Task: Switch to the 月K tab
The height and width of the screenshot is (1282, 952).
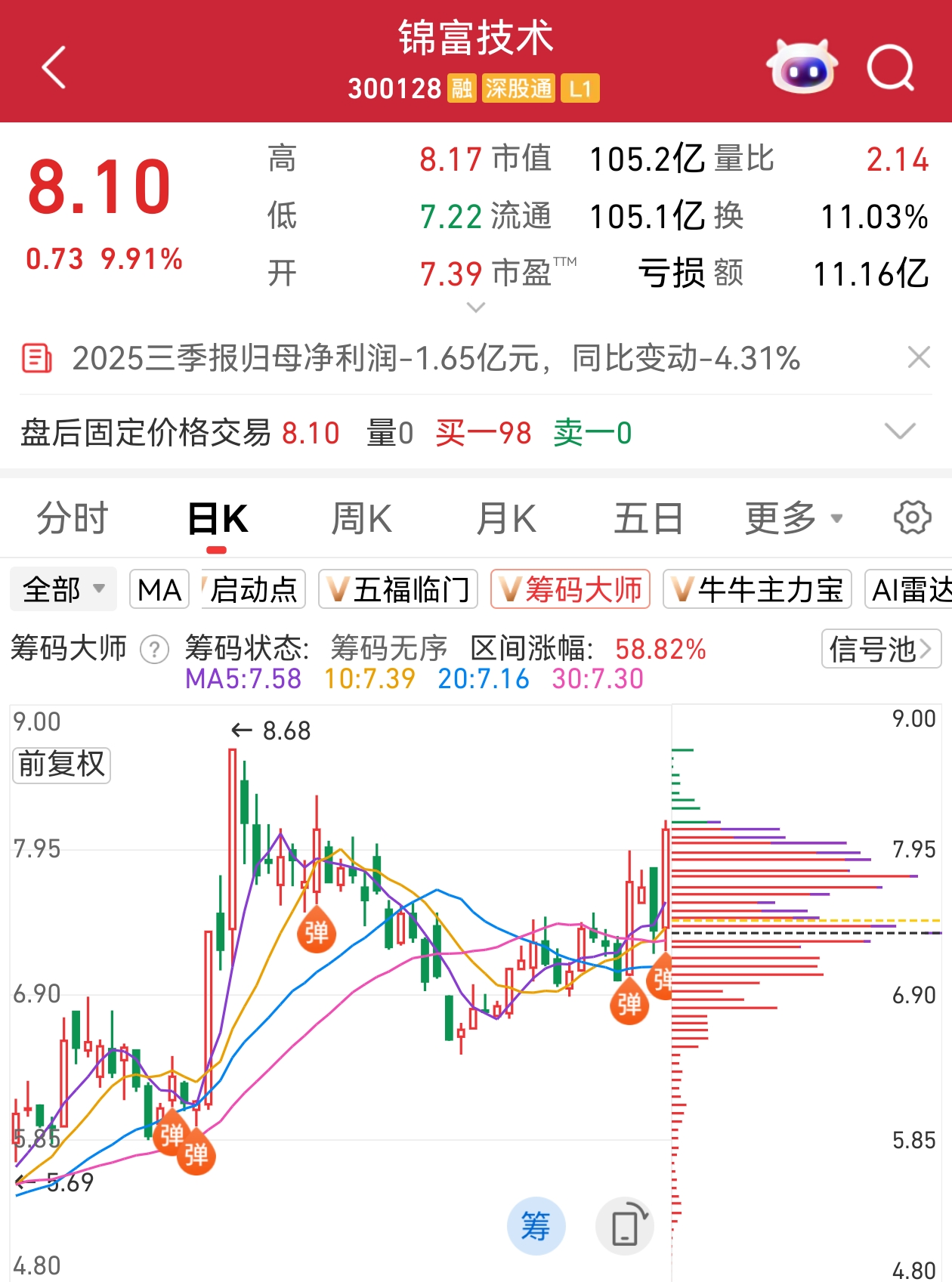Action: (506, 519)
